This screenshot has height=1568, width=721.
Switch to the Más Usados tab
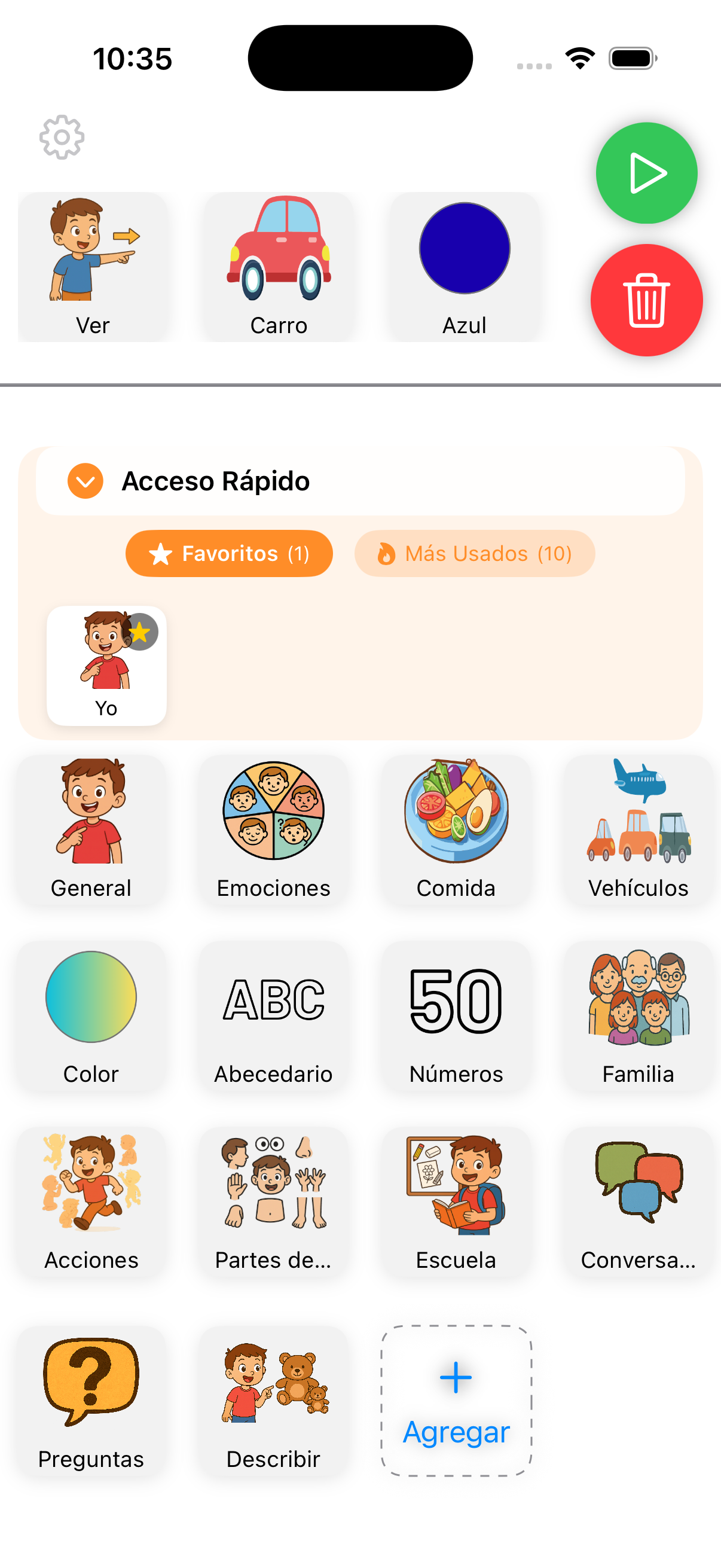pyautogui.click(x=474, y=553)
